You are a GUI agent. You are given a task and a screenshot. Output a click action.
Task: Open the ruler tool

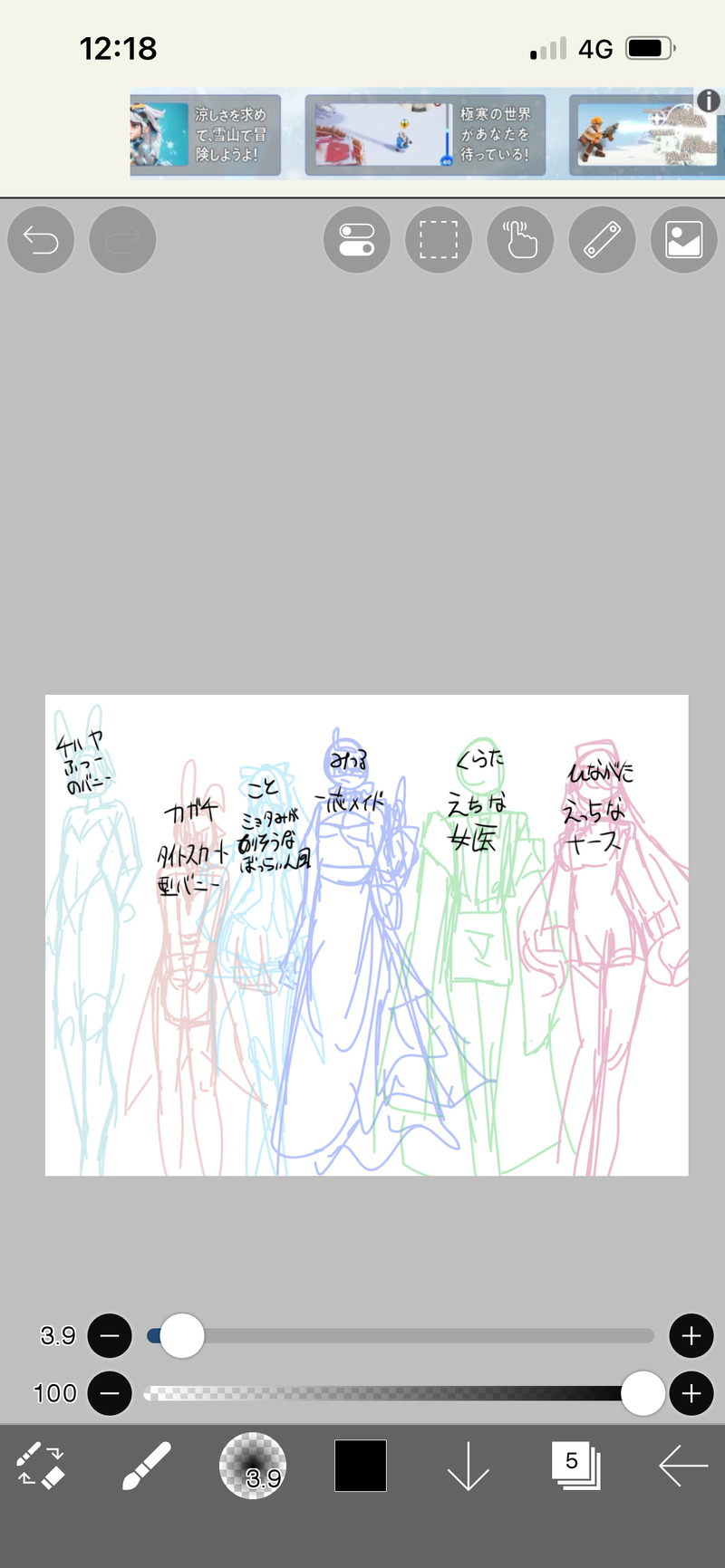(x=602, y=240)
